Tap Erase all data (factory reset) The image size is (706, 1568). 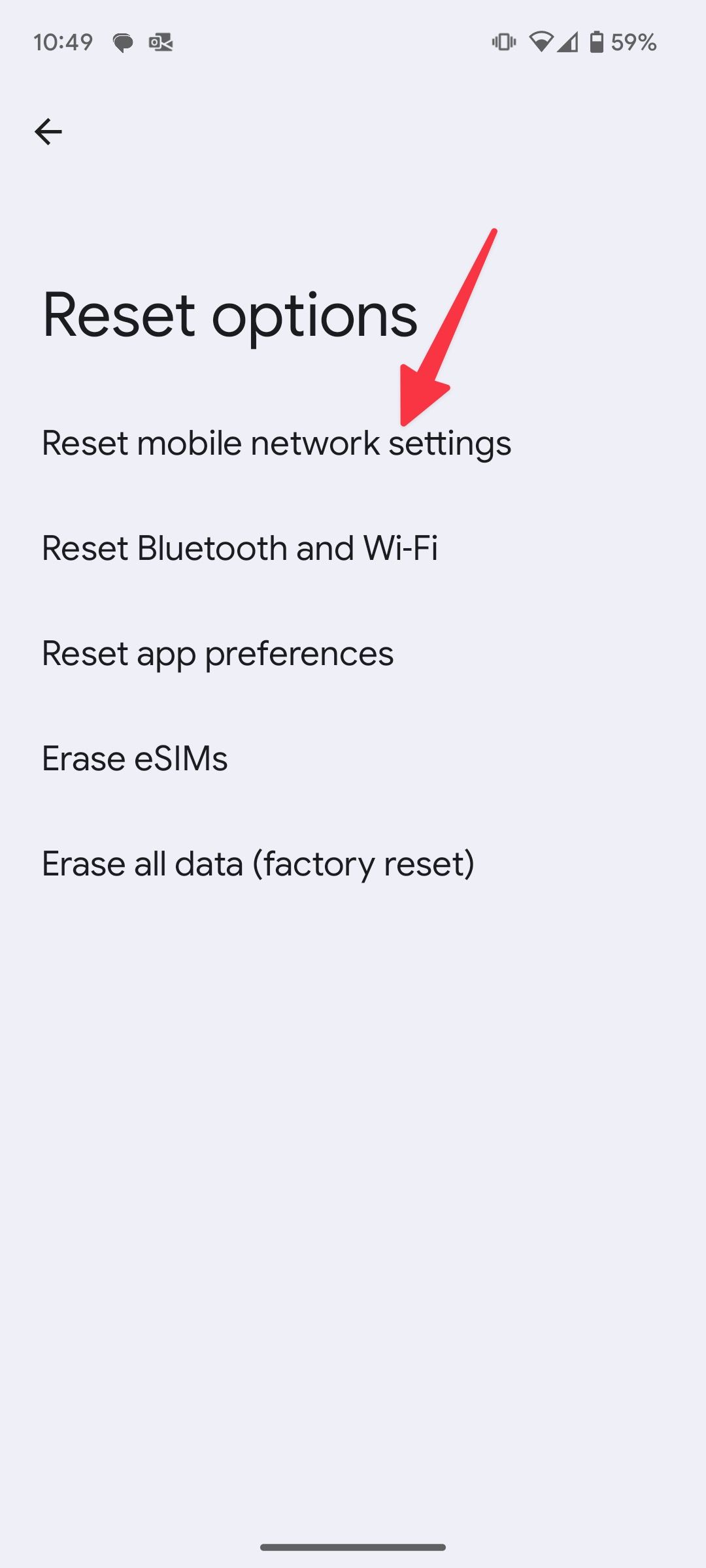coord(258,864)
